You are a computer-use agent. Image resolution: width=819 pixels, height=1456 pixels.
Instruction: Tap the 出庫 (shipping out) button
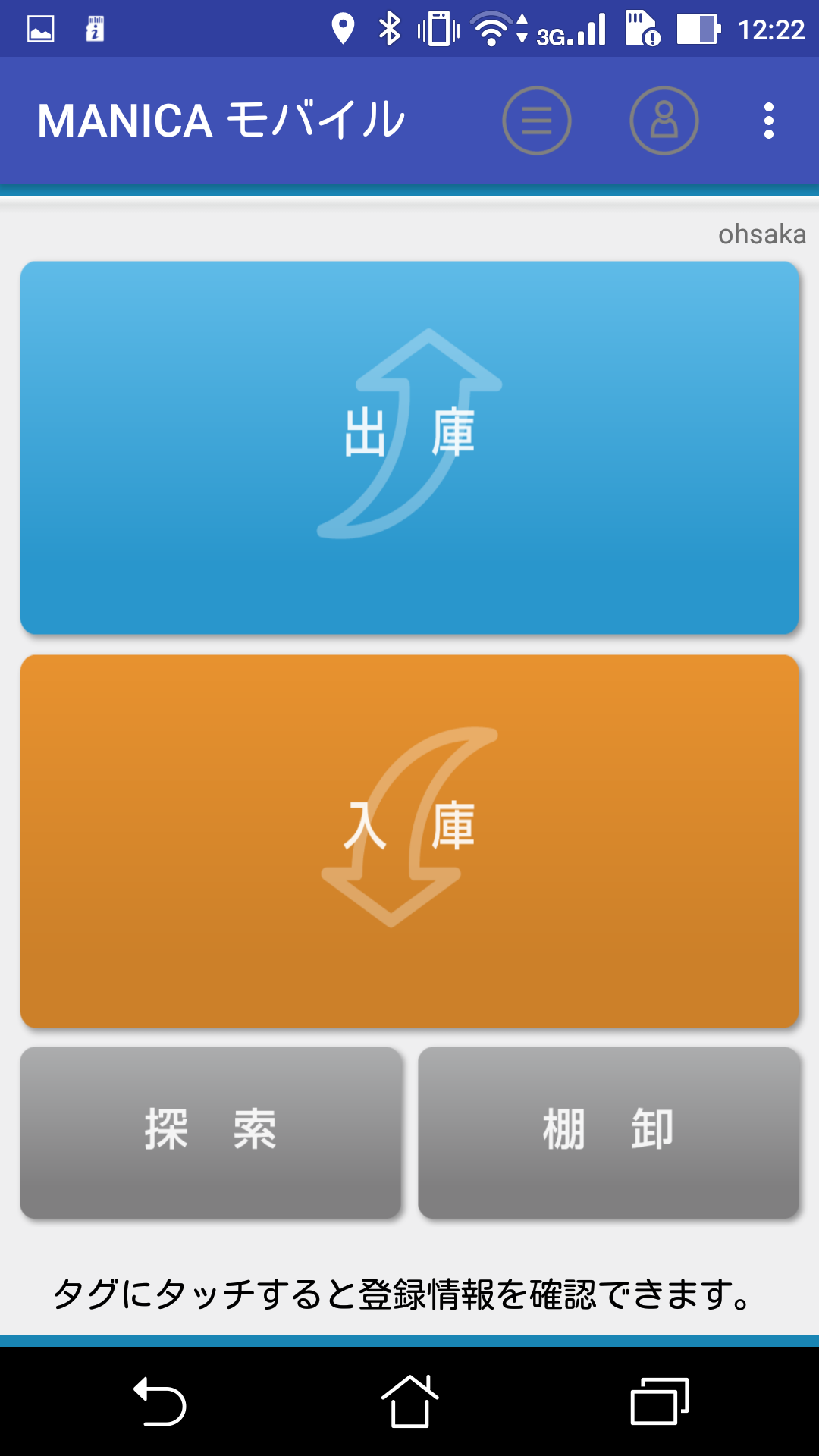(x=409, y=447)
